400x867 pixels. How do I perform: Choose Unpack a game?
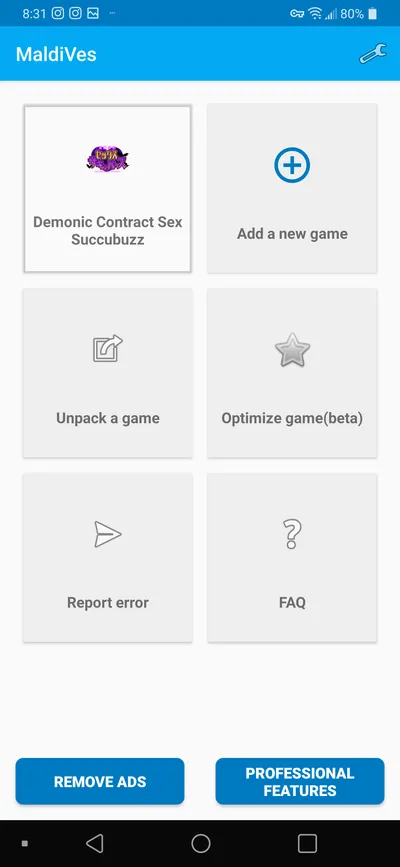107,373
